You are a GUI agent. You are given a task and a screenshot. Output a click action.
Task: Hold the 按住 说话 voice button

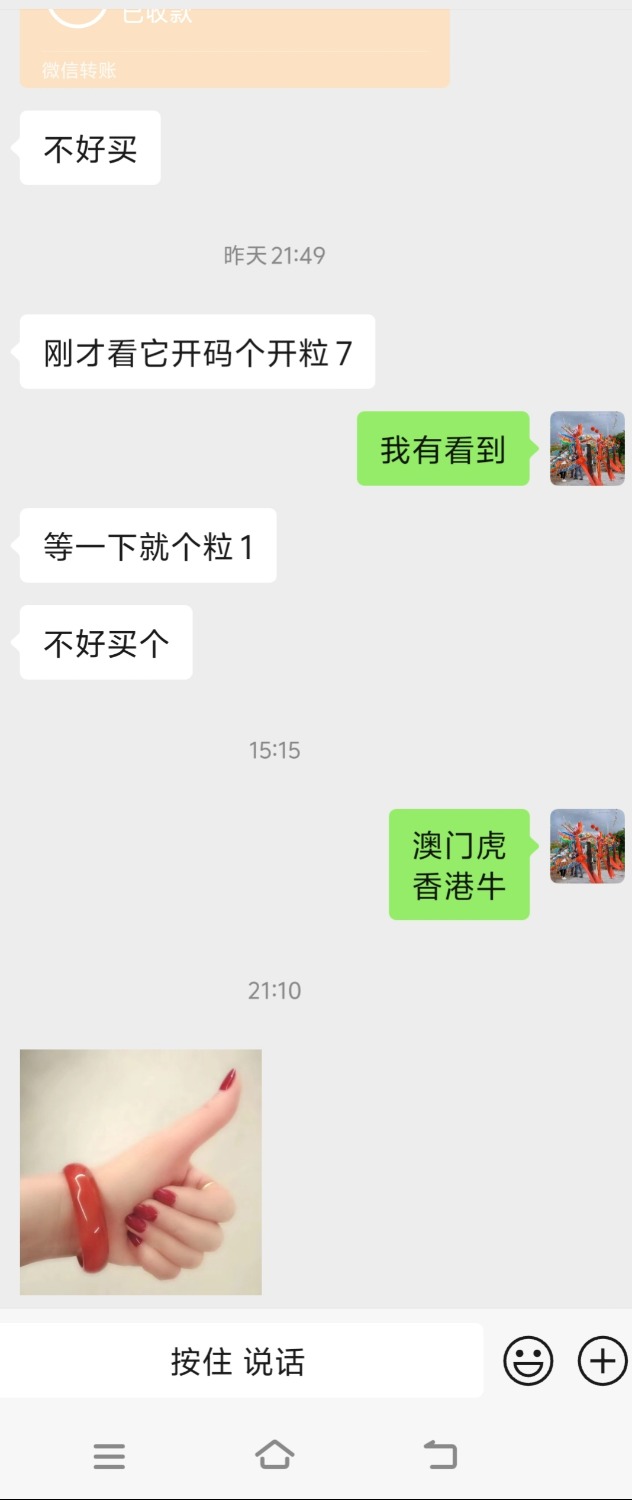pyautogui.click(x=240, y=1361)
